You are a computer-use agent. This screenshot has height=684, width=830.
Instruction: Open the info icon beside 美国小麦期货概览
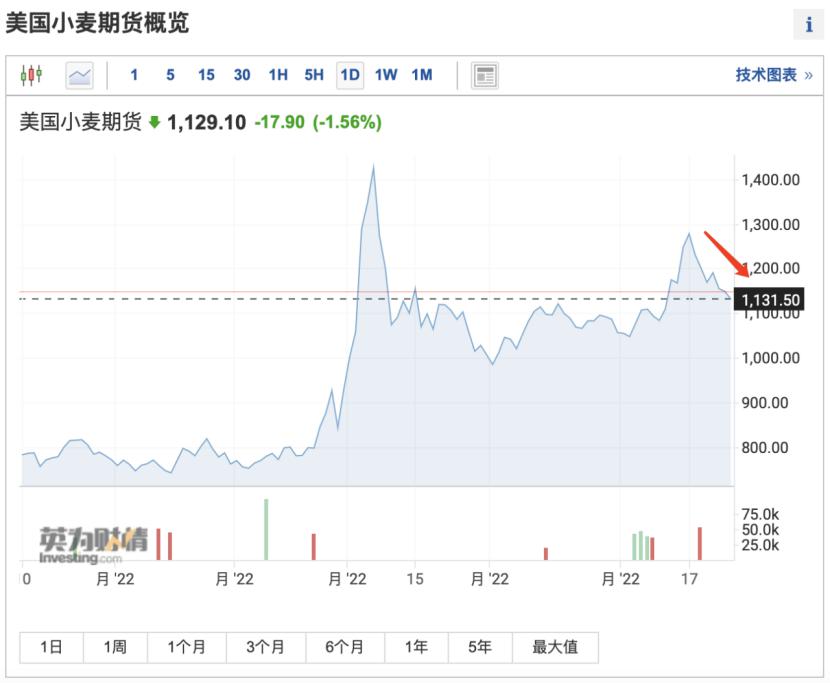point(808,25)
